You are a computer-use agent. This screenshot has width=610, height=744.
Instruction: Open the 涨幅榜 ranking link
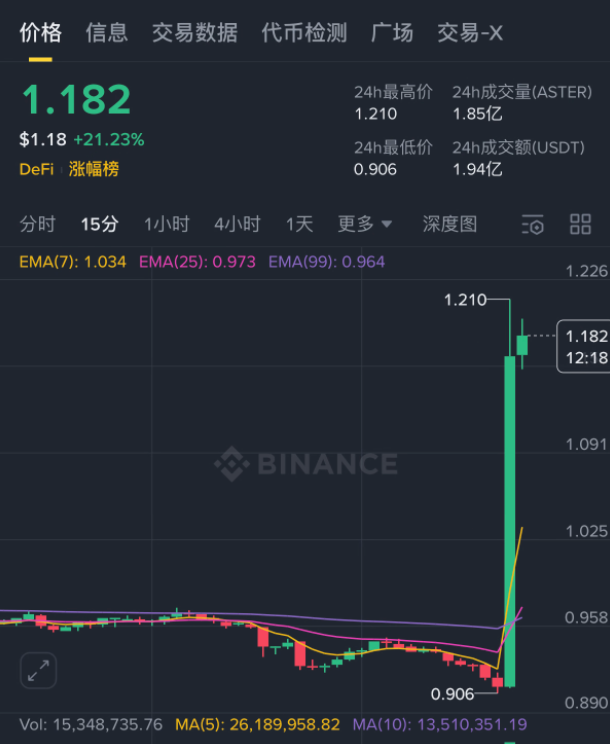click(94, 169)
